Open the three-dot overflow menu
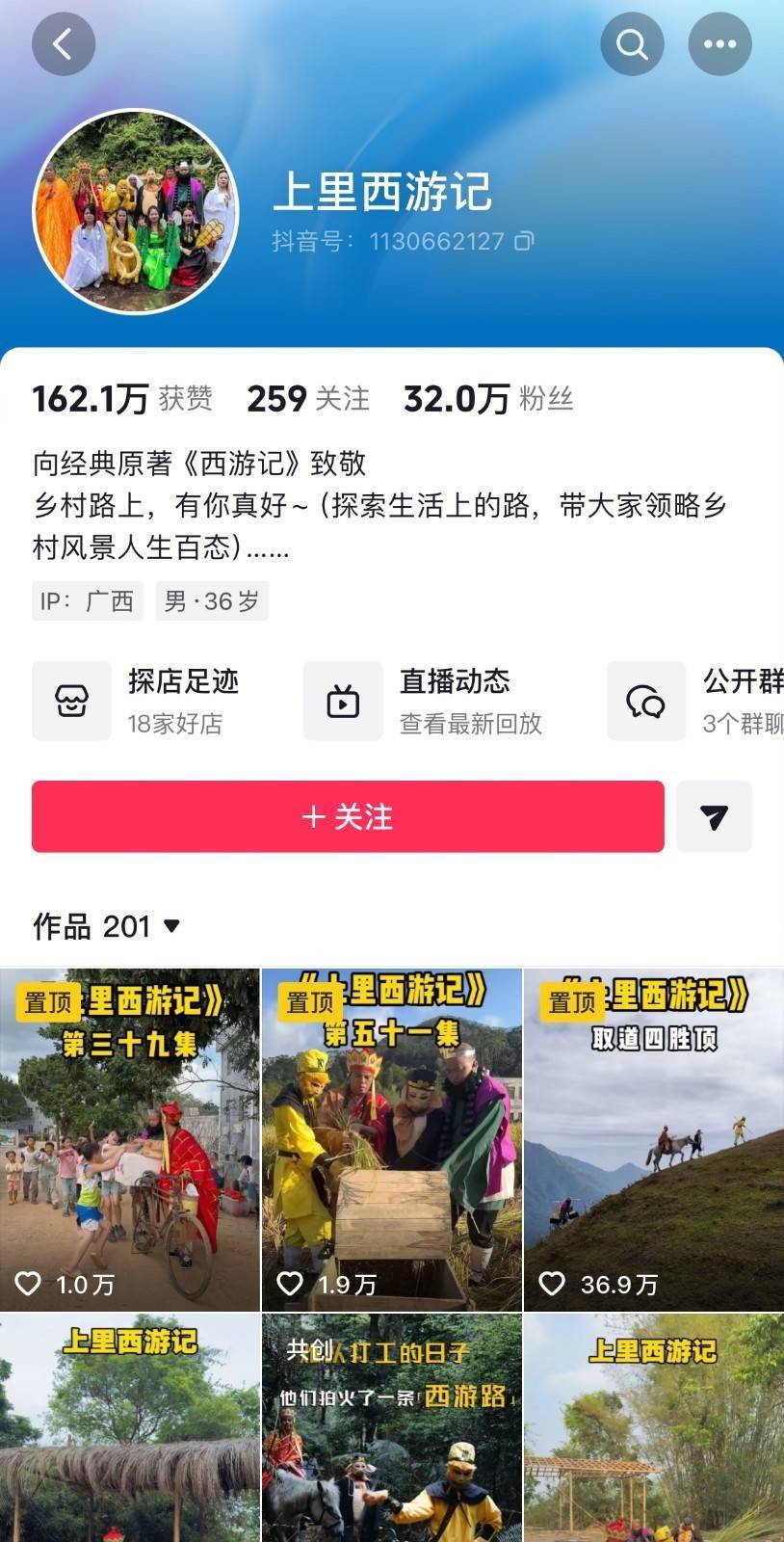This screenshot has width=784, height=1542. tap(719, 44)
